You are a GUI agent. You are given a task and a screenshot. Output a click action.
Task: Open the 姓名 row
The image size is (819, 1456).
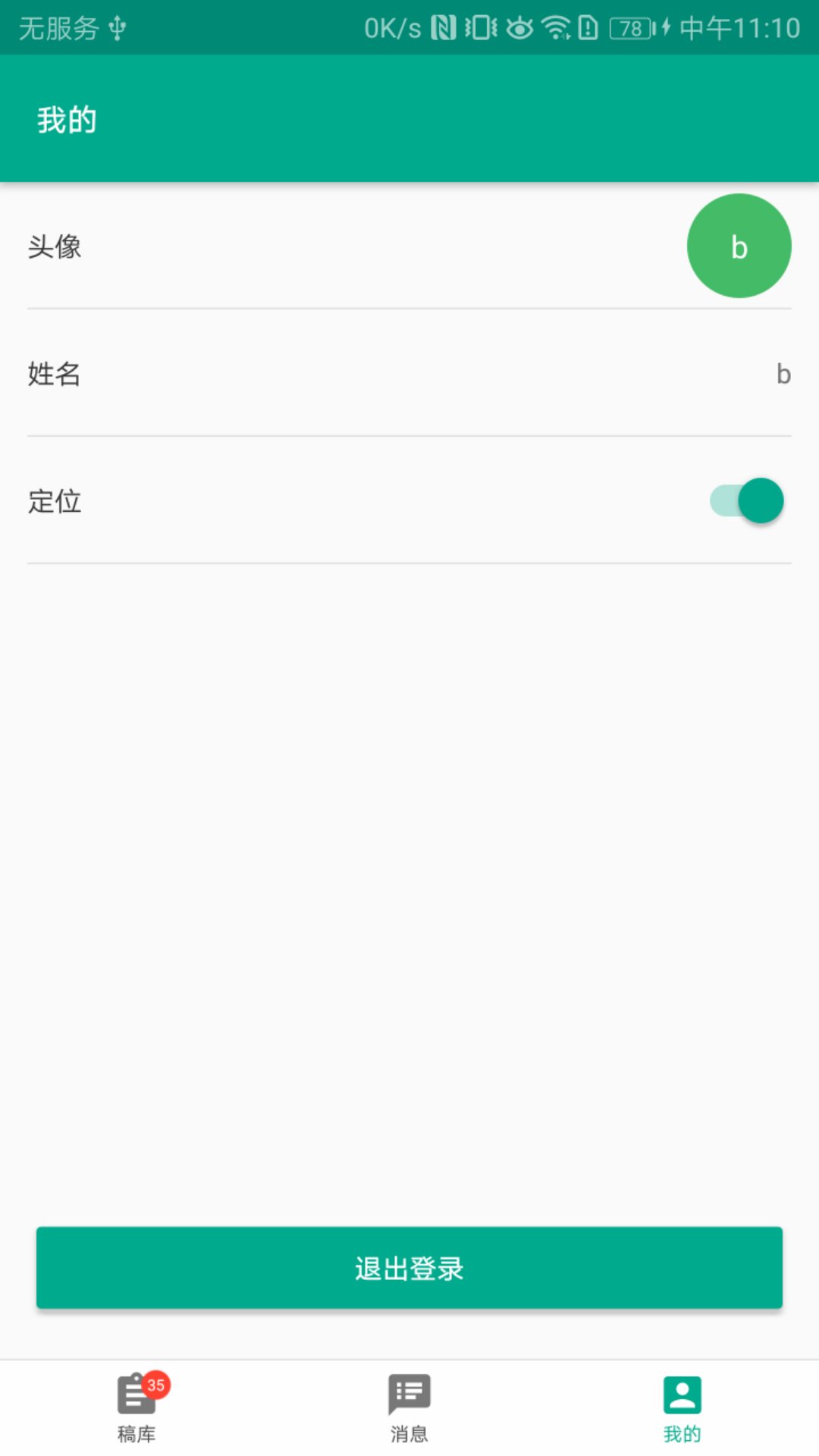(409, 373)
